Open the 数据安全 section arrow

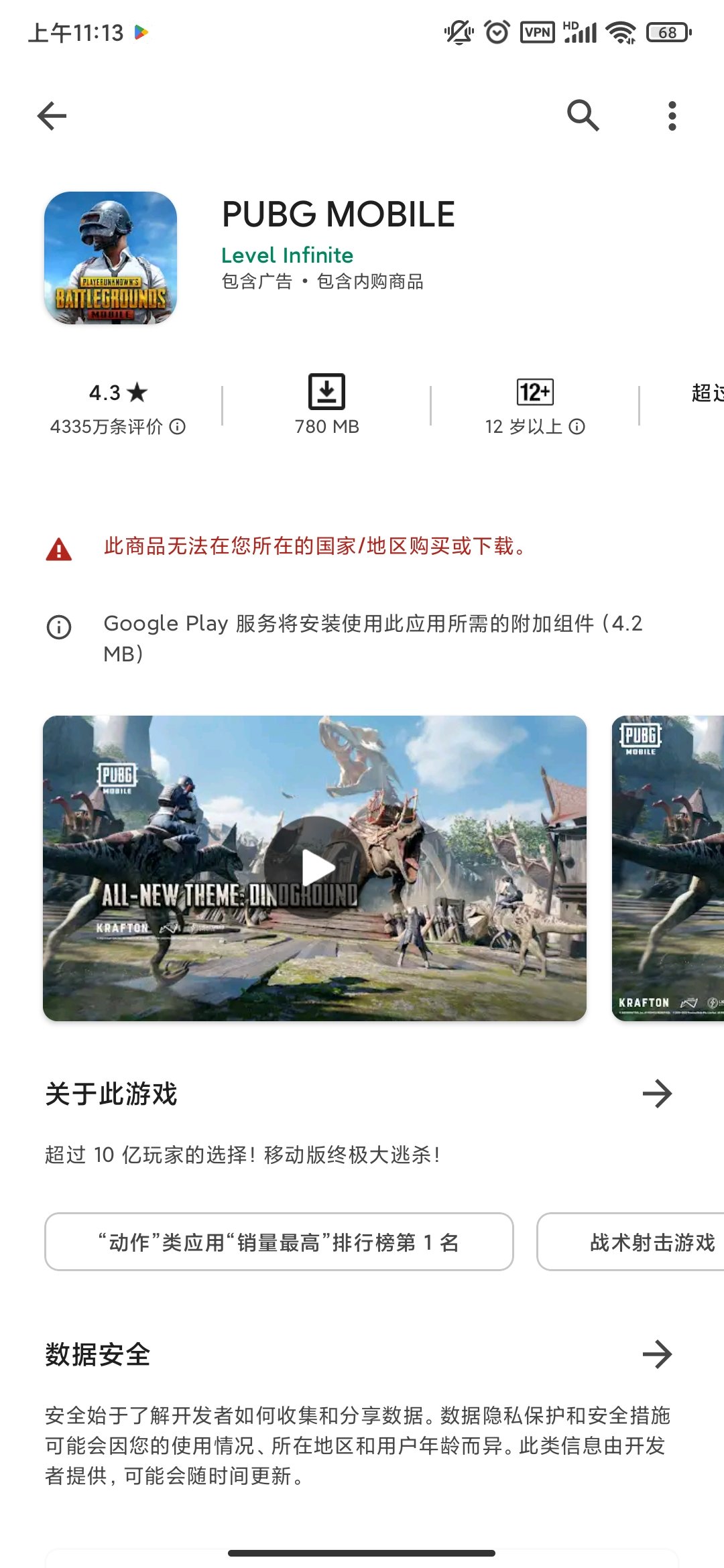[x=657, y=1354]
